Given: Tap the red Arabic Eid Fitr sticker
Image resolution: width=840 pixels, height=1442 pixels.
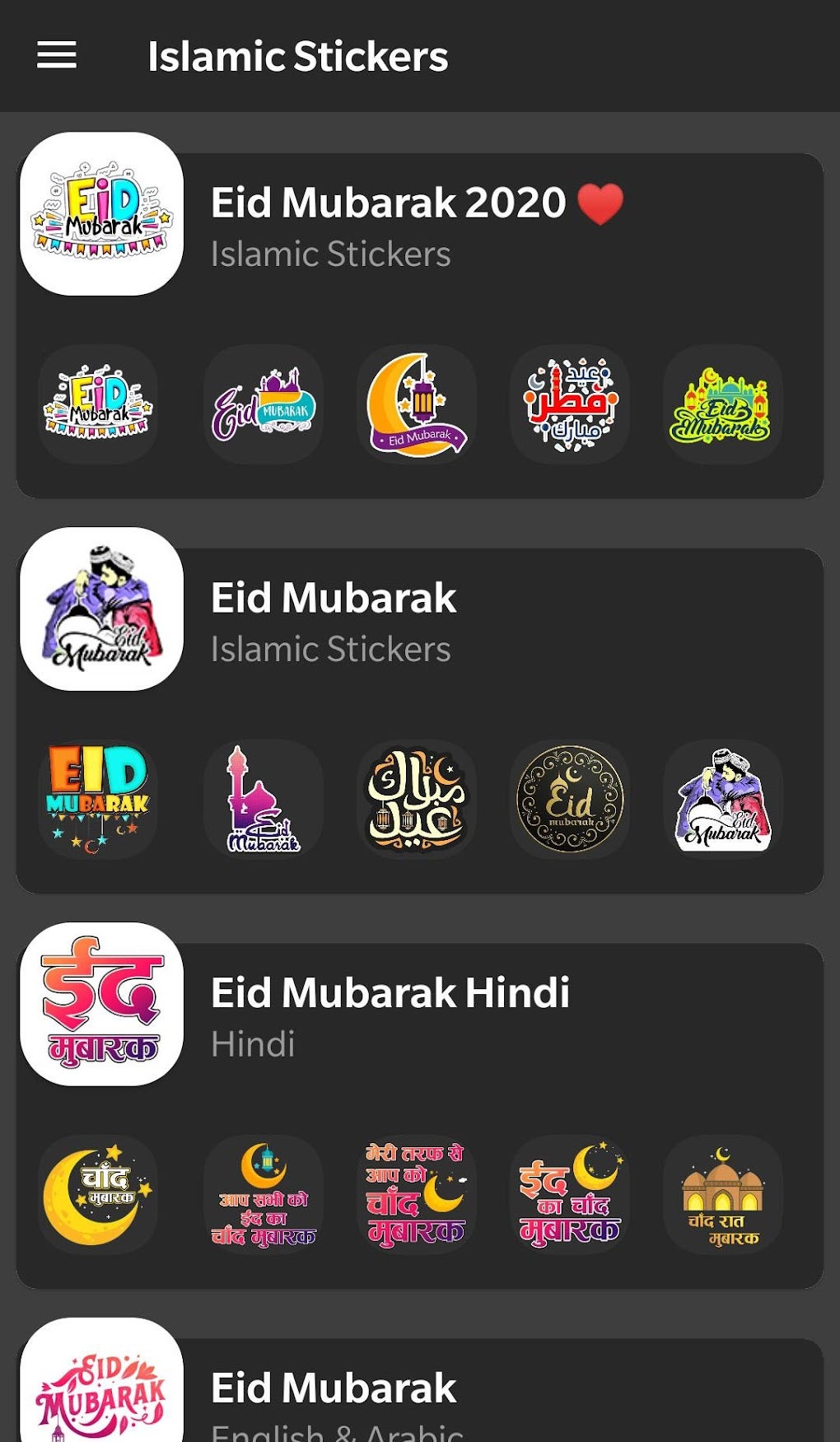Looking at the screenshot, I should [570, 404].
